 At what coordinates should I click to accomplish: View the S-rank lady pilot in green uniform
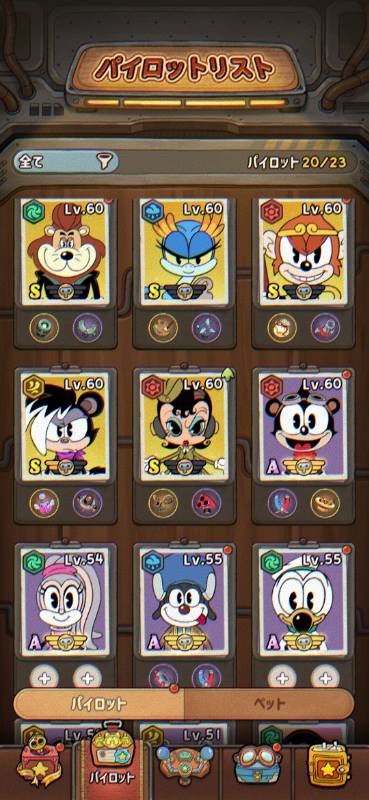pos(184,426)
